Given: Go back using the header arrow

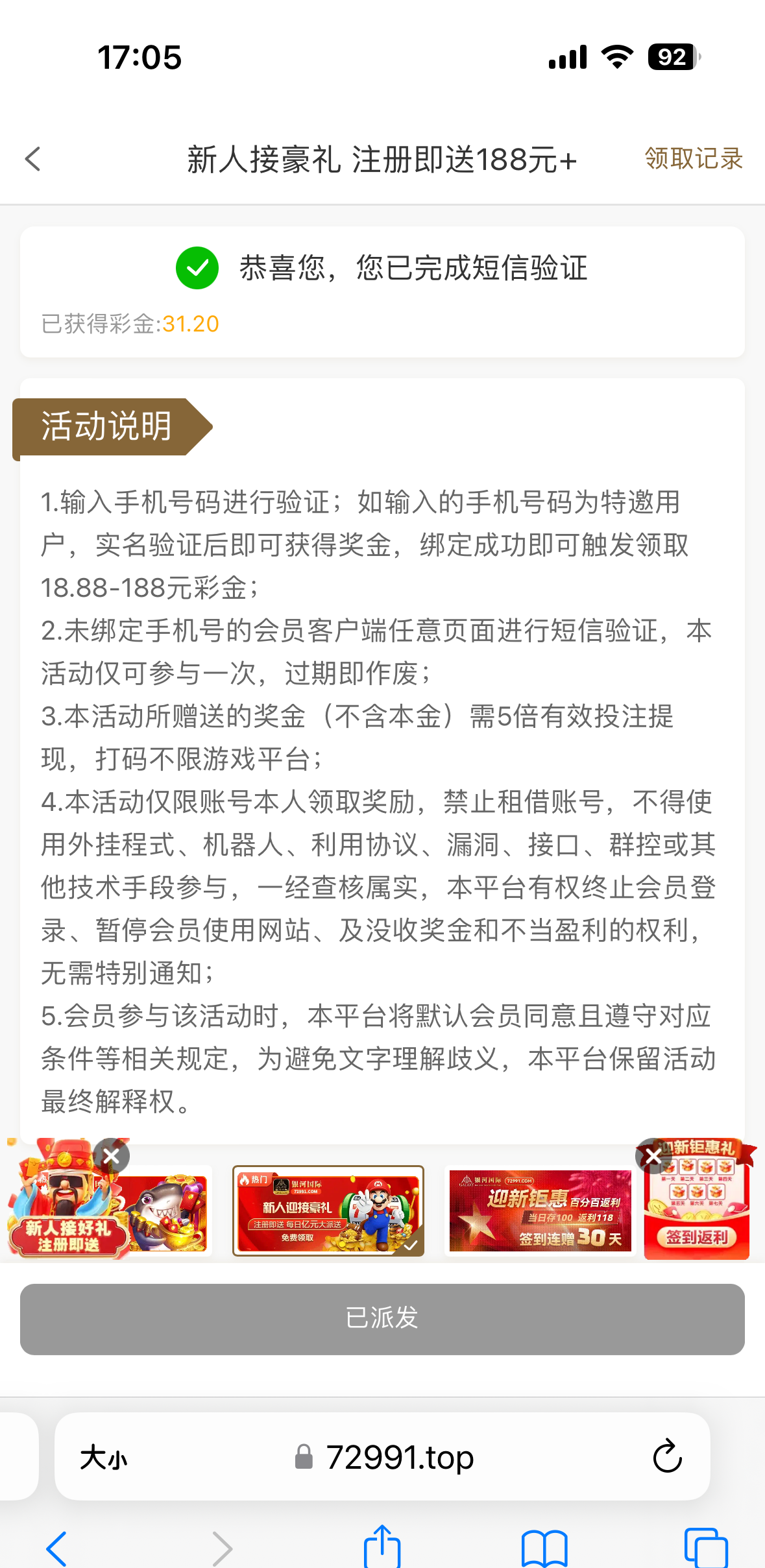Looking at the screenshot, I should (33, 159).
